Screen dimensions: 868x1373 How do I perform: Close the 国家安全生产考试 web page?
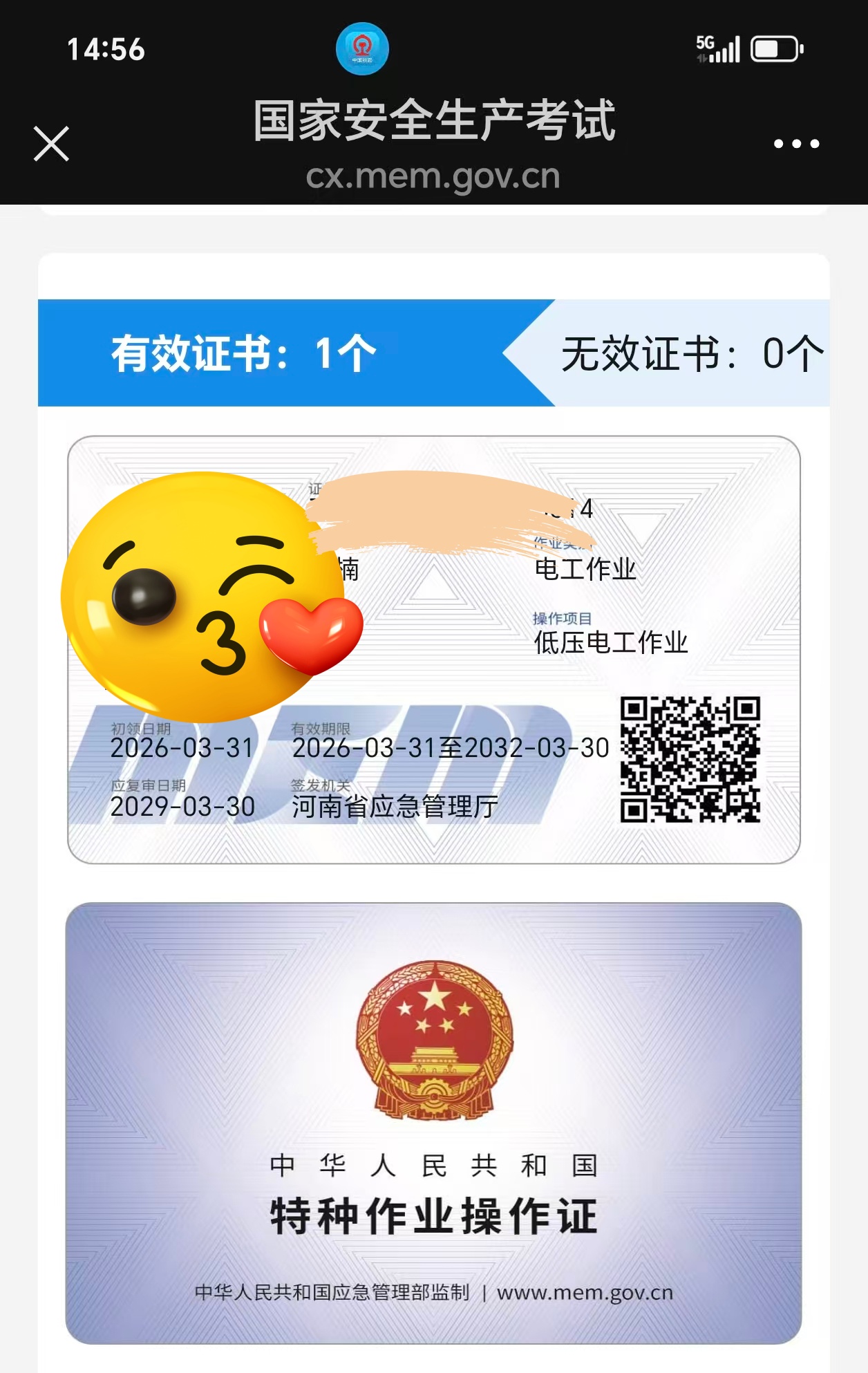(x=52, y=144)
